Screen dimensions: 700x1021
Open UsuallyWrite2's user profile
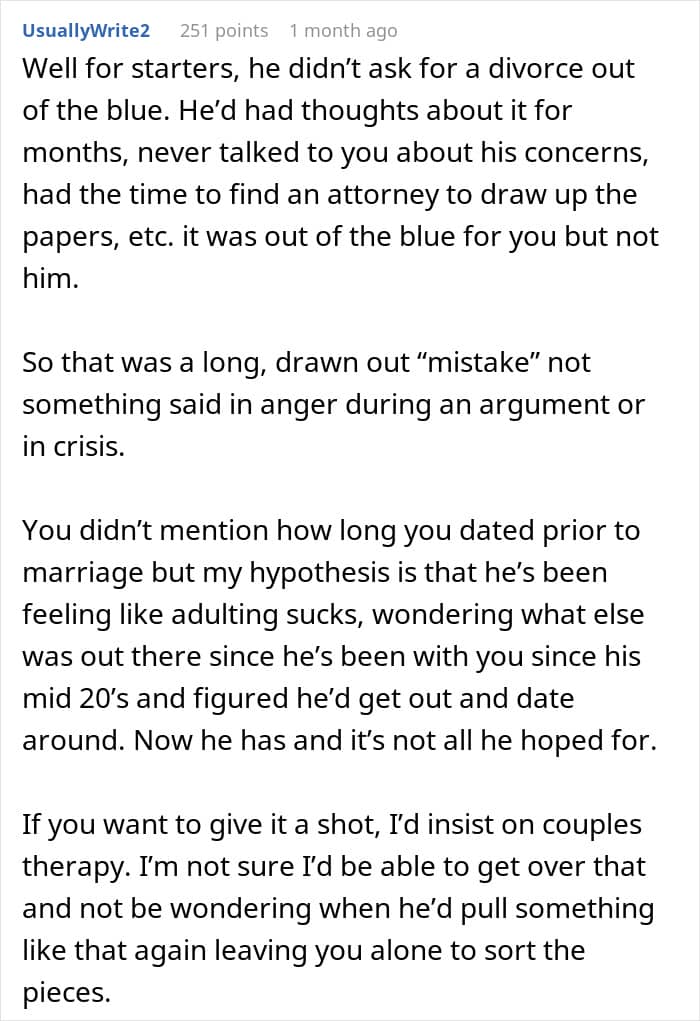86,31
